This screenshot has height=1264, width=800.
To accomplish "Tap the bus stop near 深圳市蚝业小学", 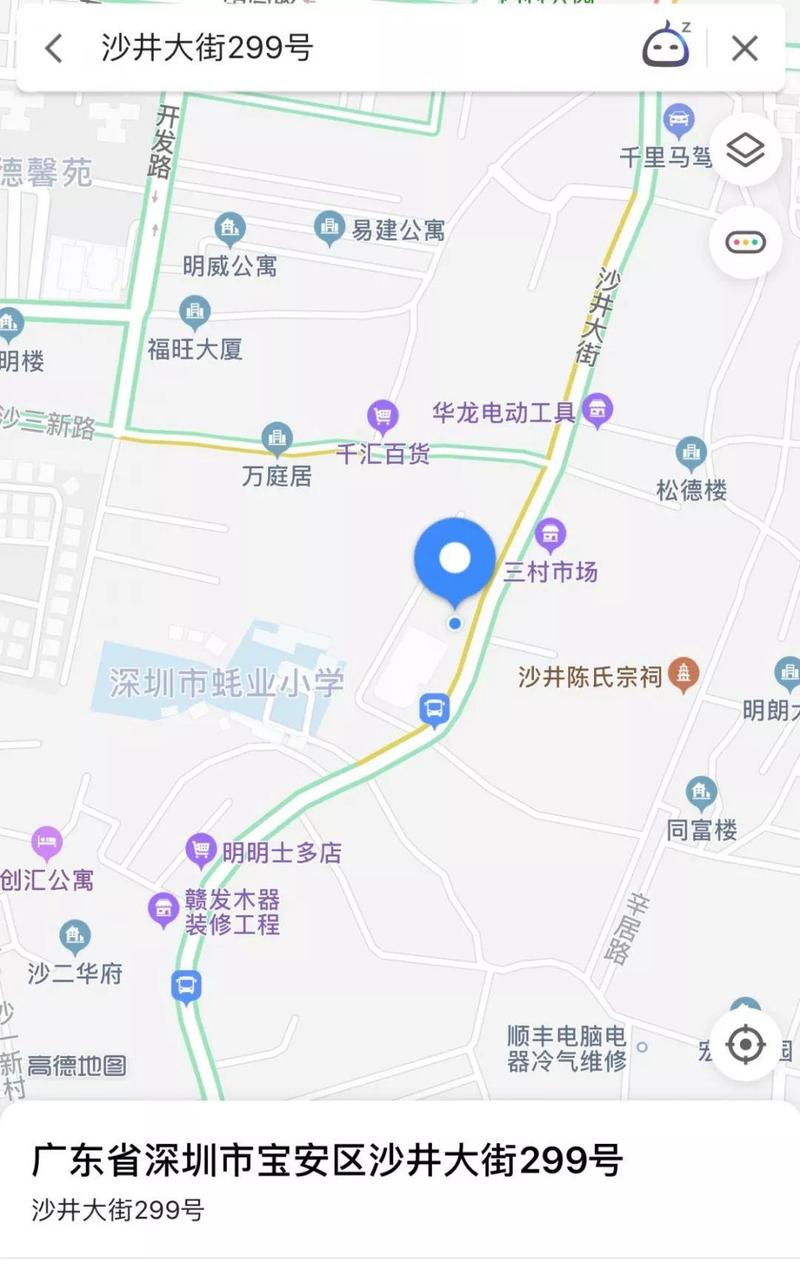I will (435, 710).
